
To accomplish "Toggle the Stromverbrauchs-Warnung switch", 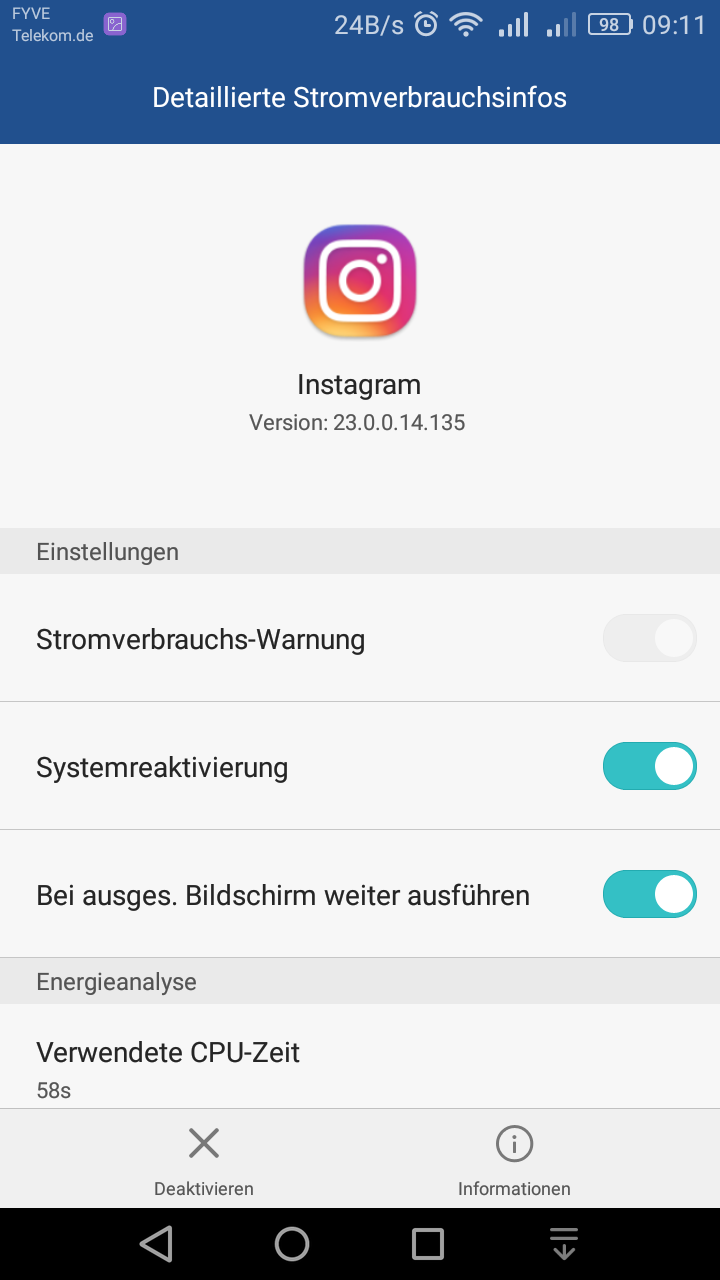I will (649, 638).
